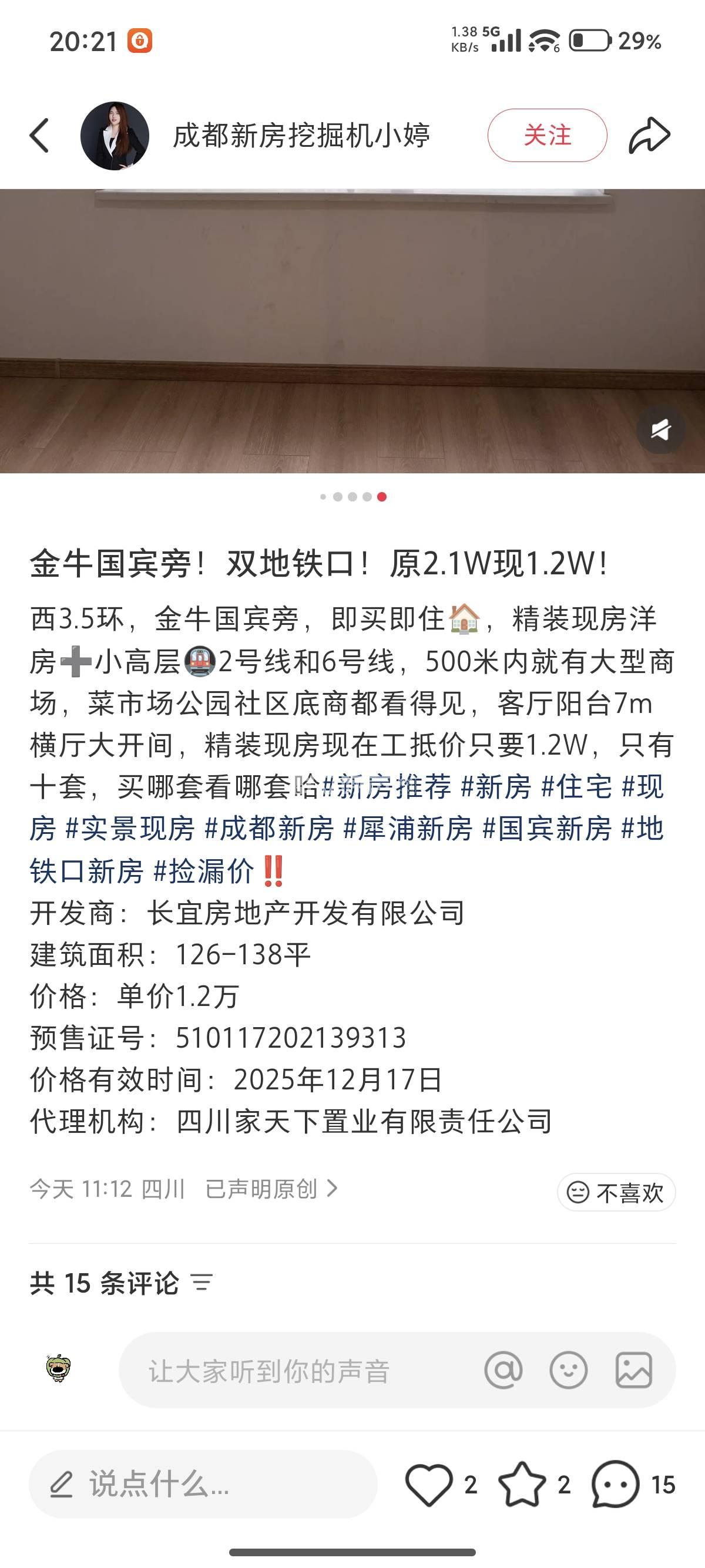Open the #国宾新房 hashtag
Screen dimensions: 705x1568
(547, 829)
